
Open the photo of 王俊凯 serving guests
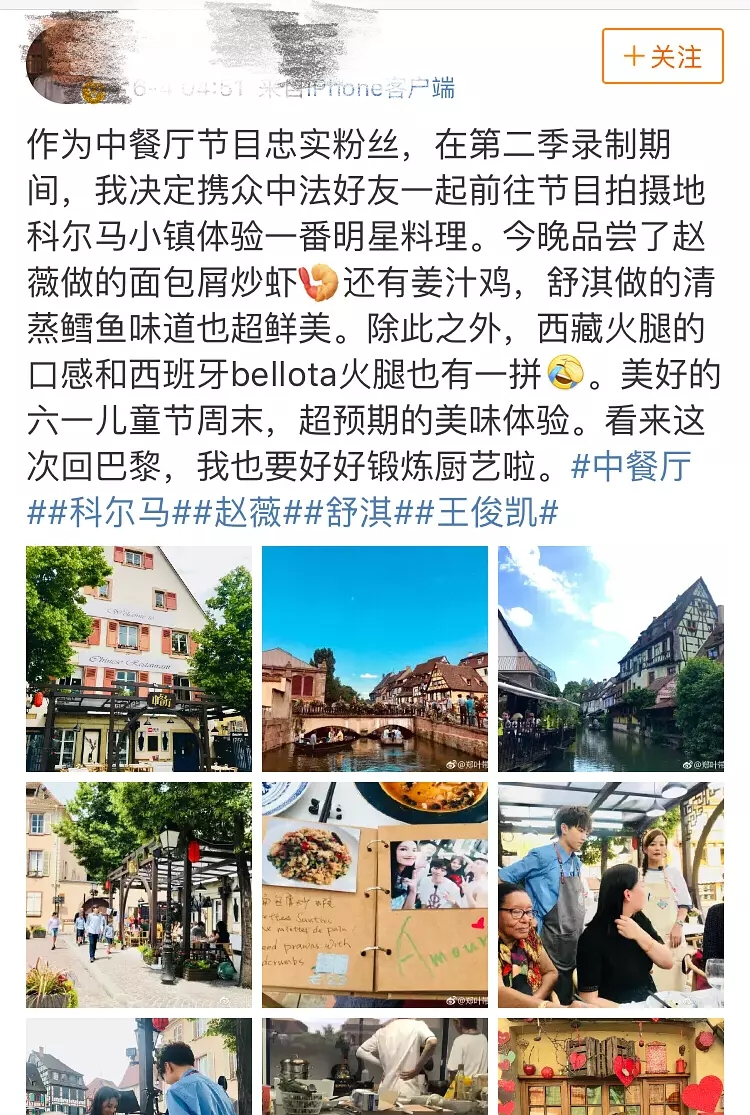pos(611,895)
